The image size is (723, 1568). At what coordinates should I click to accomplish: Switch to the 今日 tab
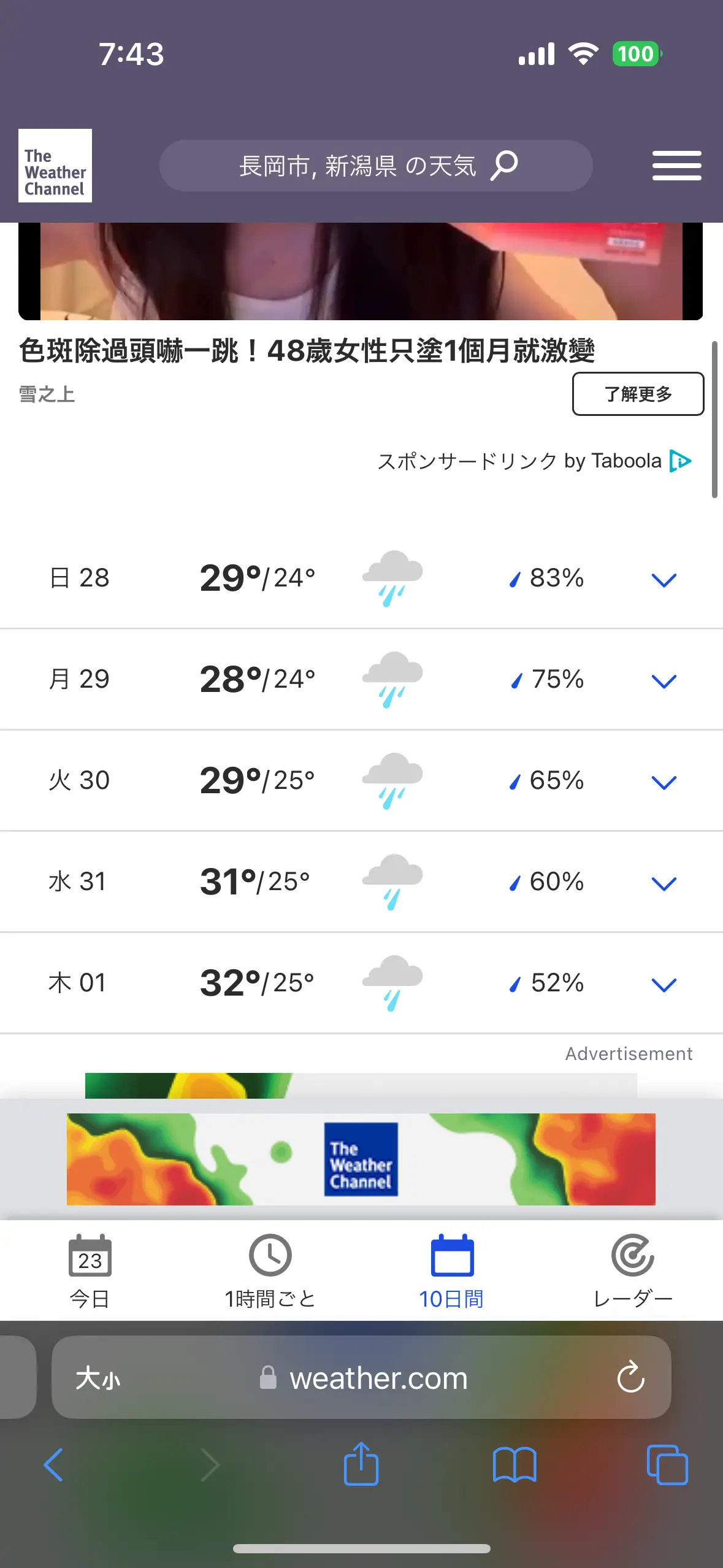[x=90, y=1271]
